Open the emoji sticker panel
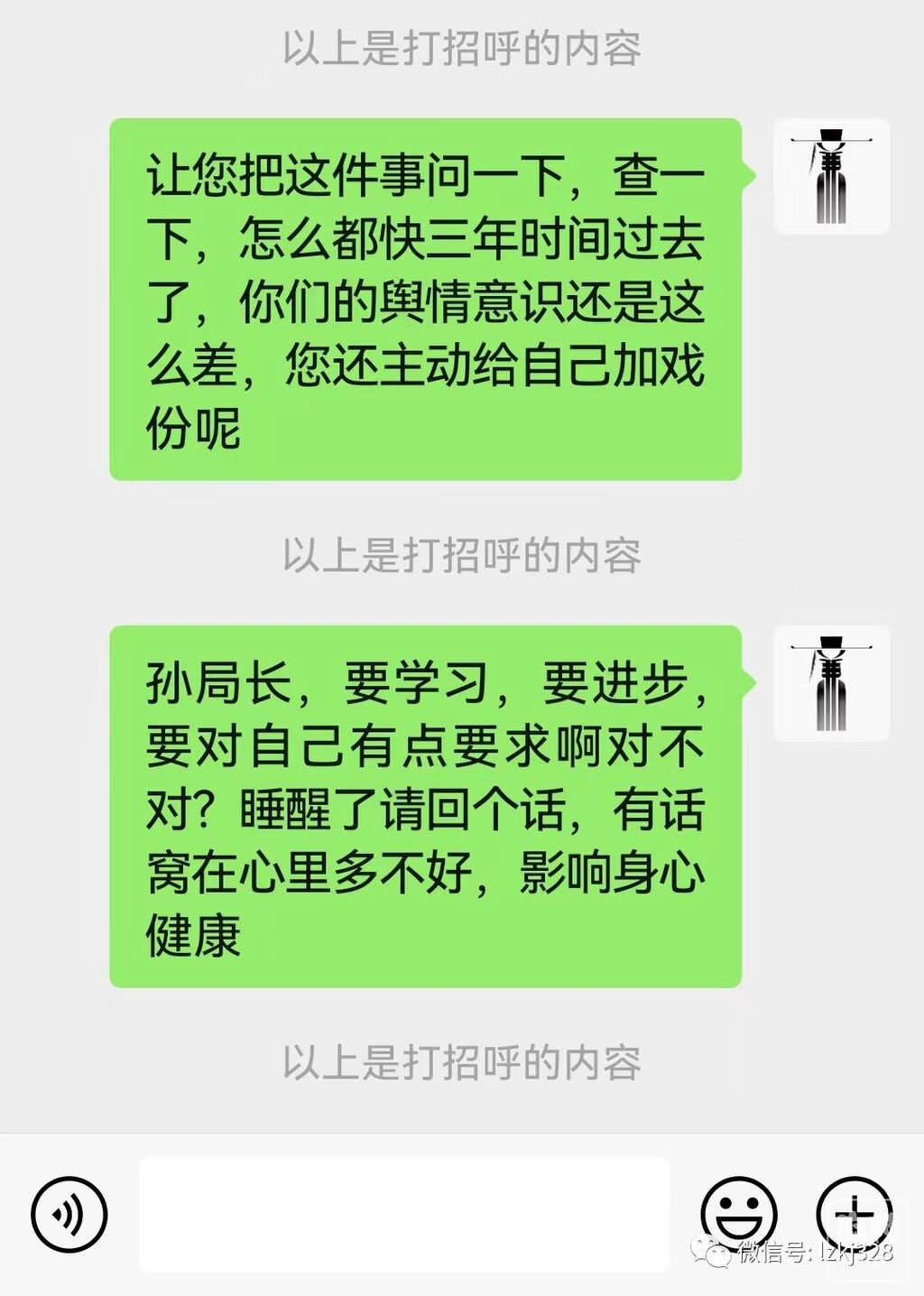This screenshot has height=1296, width=924. point(738,1214)
